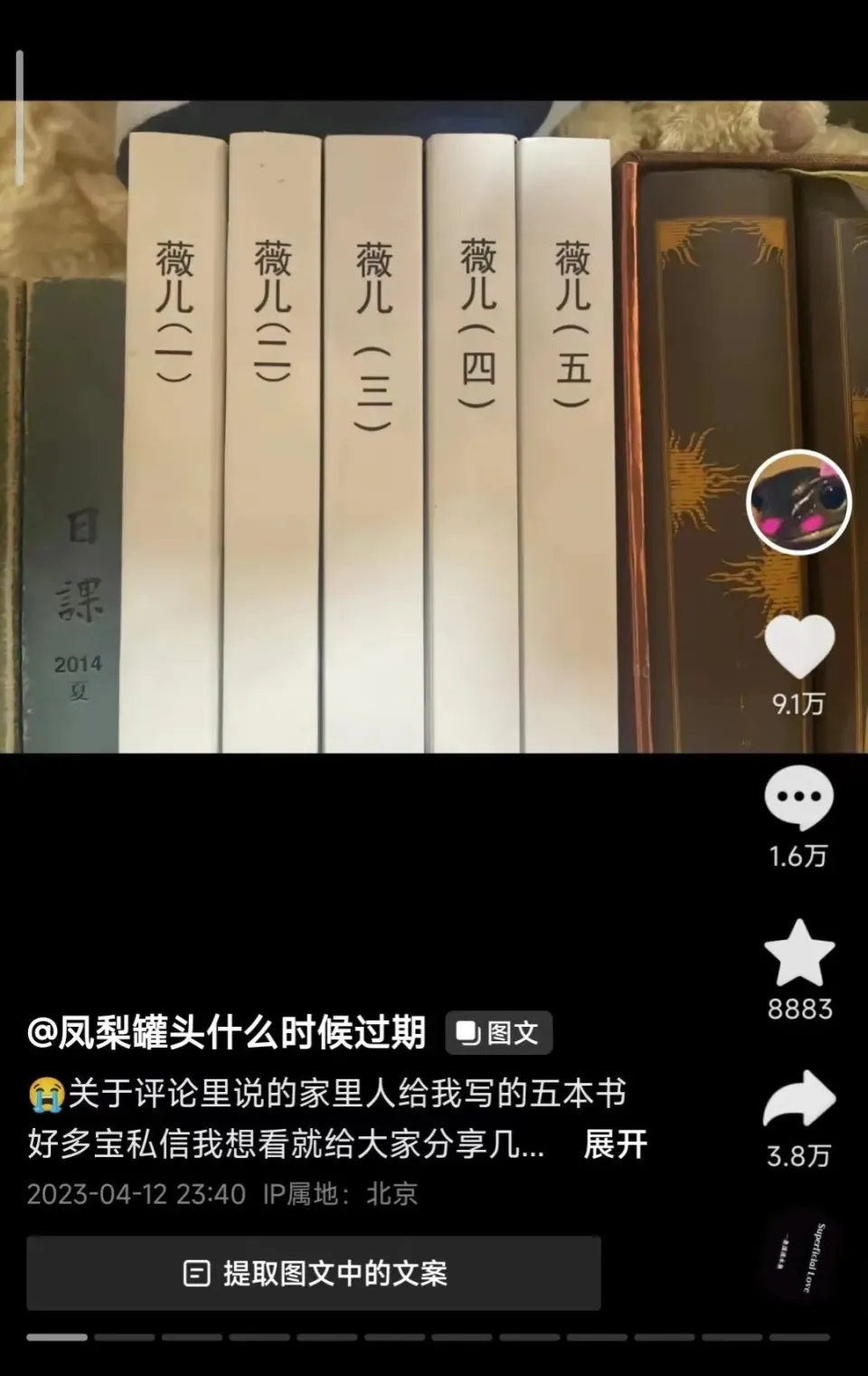Screen dimensions: 868x1376
Task: Open the spinning music disc
Action: (x=801, y=1256)
